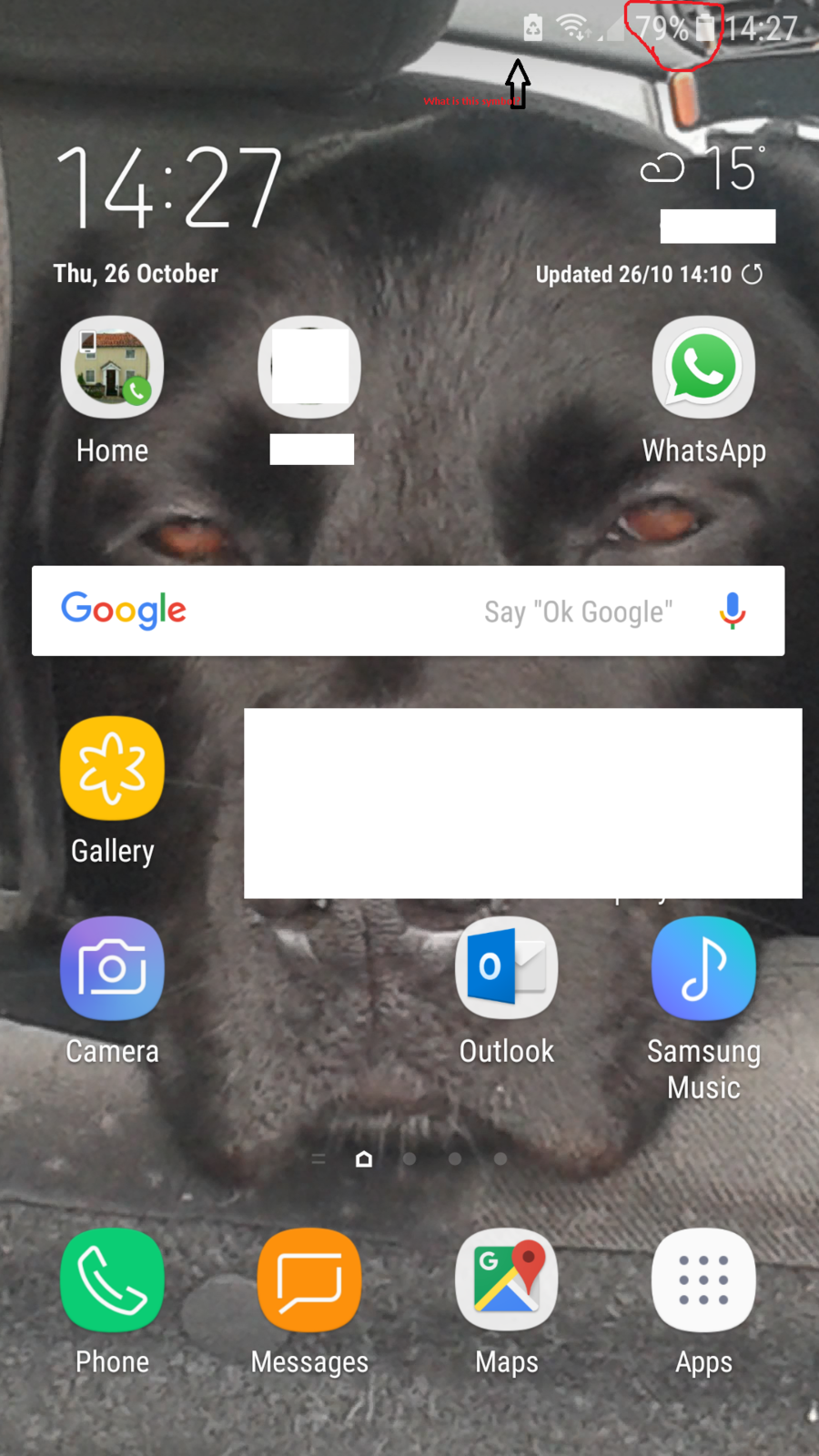Open Samsung Music

click(x=703, y=969)
